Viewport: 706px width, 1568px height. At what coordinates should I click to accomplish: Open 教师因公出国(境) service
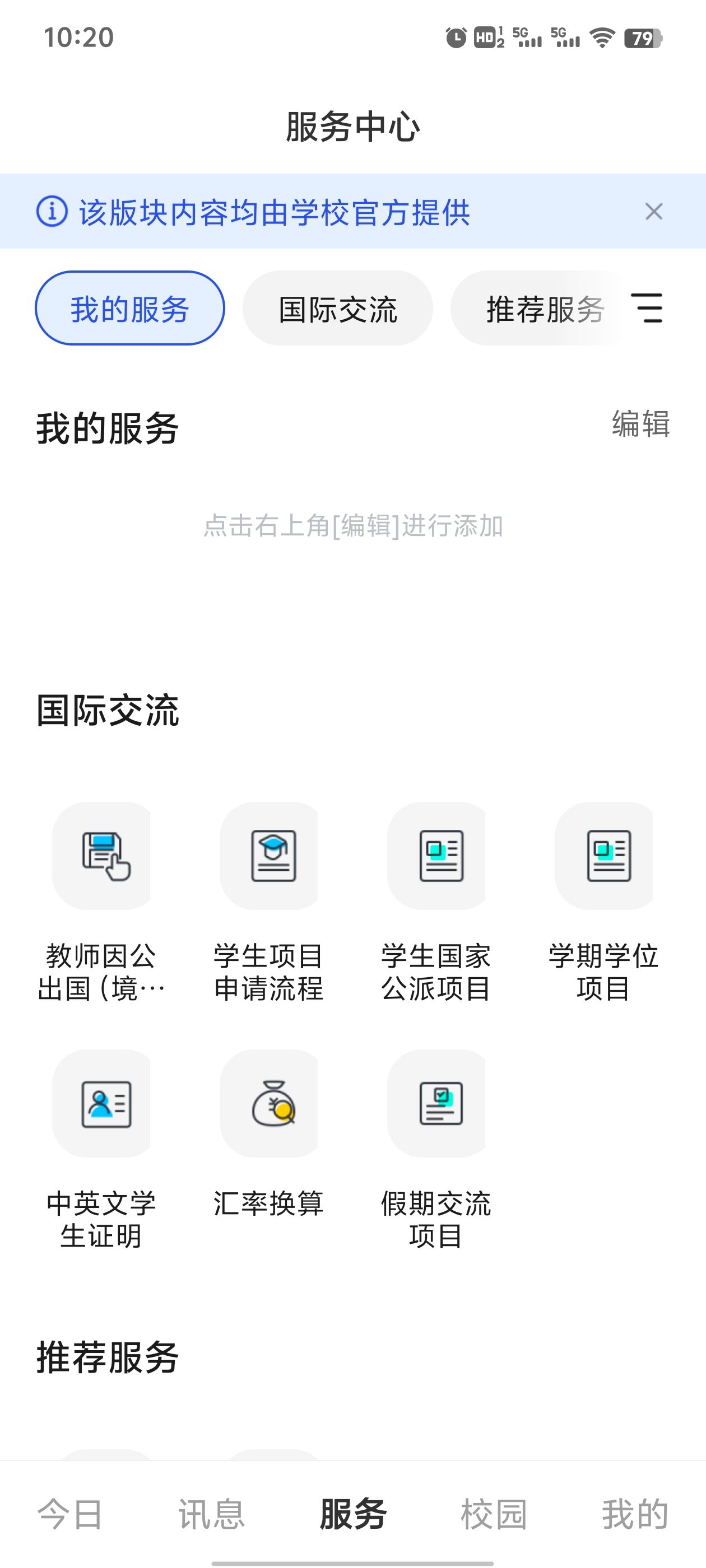click(101, 902)
